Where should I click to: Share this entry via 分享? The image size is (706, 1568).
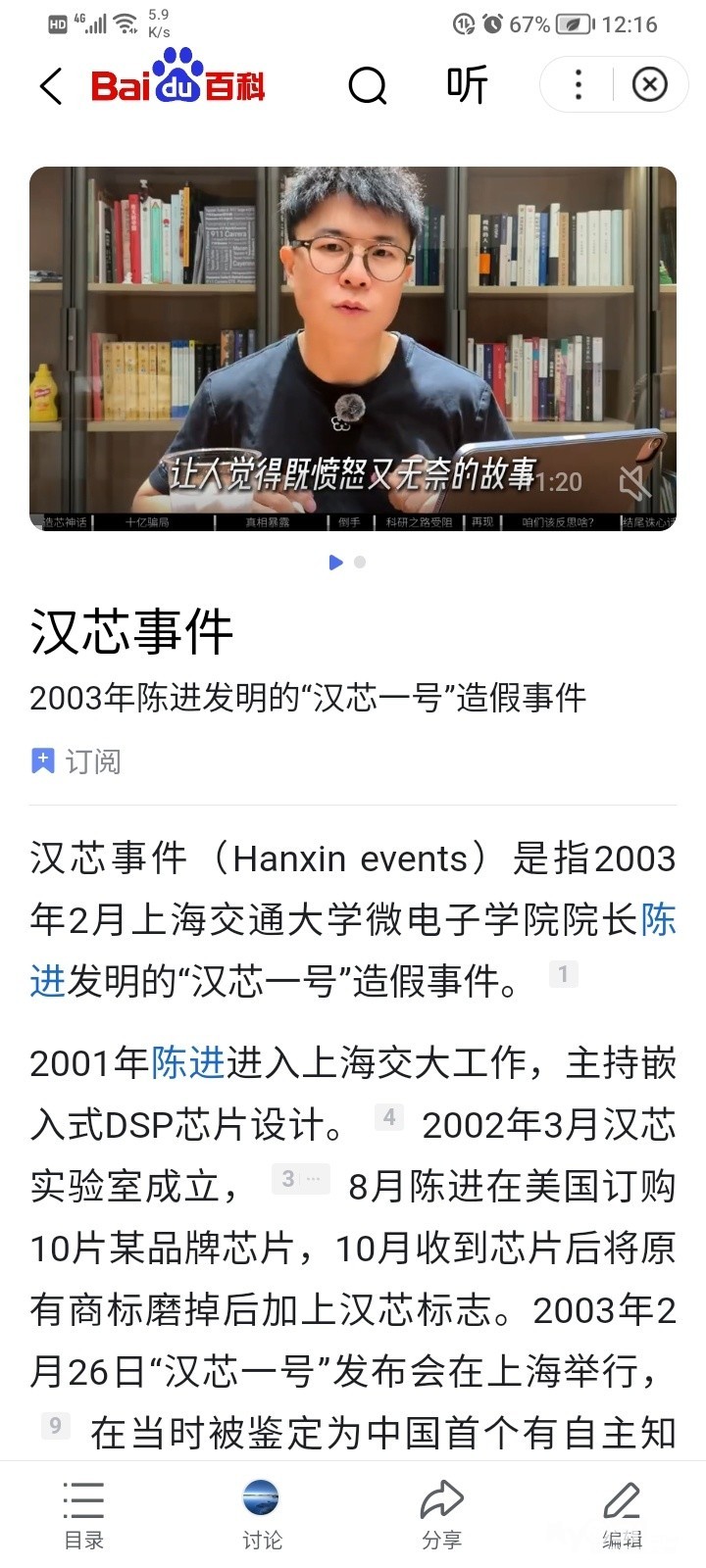441,1515
